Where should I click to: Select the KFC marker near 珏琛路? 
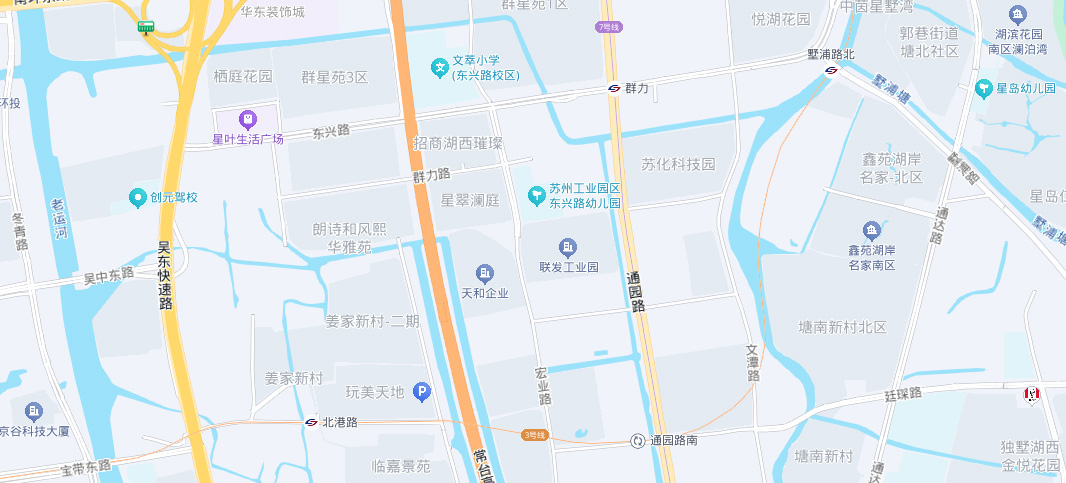point(1031,395)
